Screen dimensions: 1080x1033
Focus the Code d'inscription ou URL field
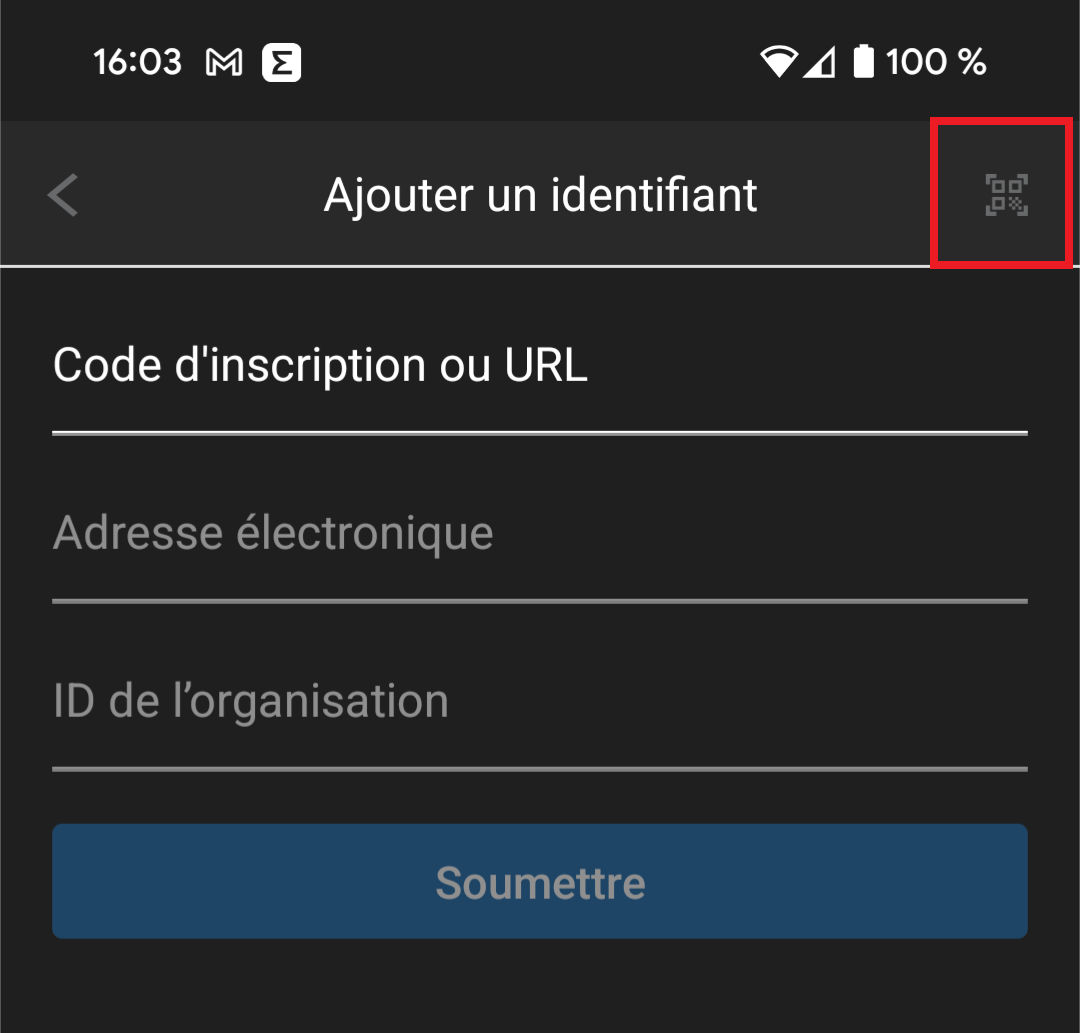click(539, 366)
